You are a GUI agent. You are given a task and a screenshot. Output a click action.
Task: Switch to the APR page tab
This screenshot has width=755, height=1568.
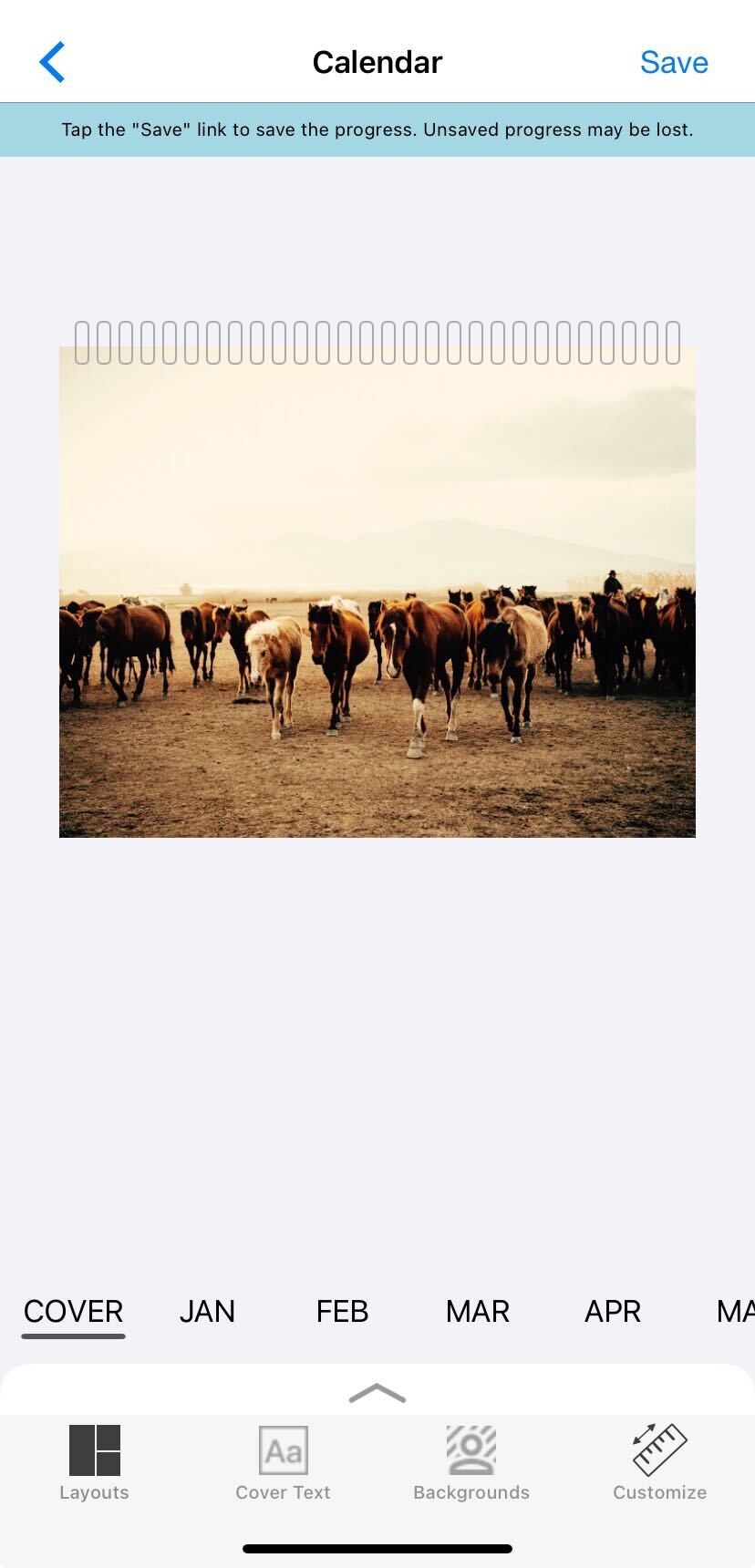point(612,1311)
